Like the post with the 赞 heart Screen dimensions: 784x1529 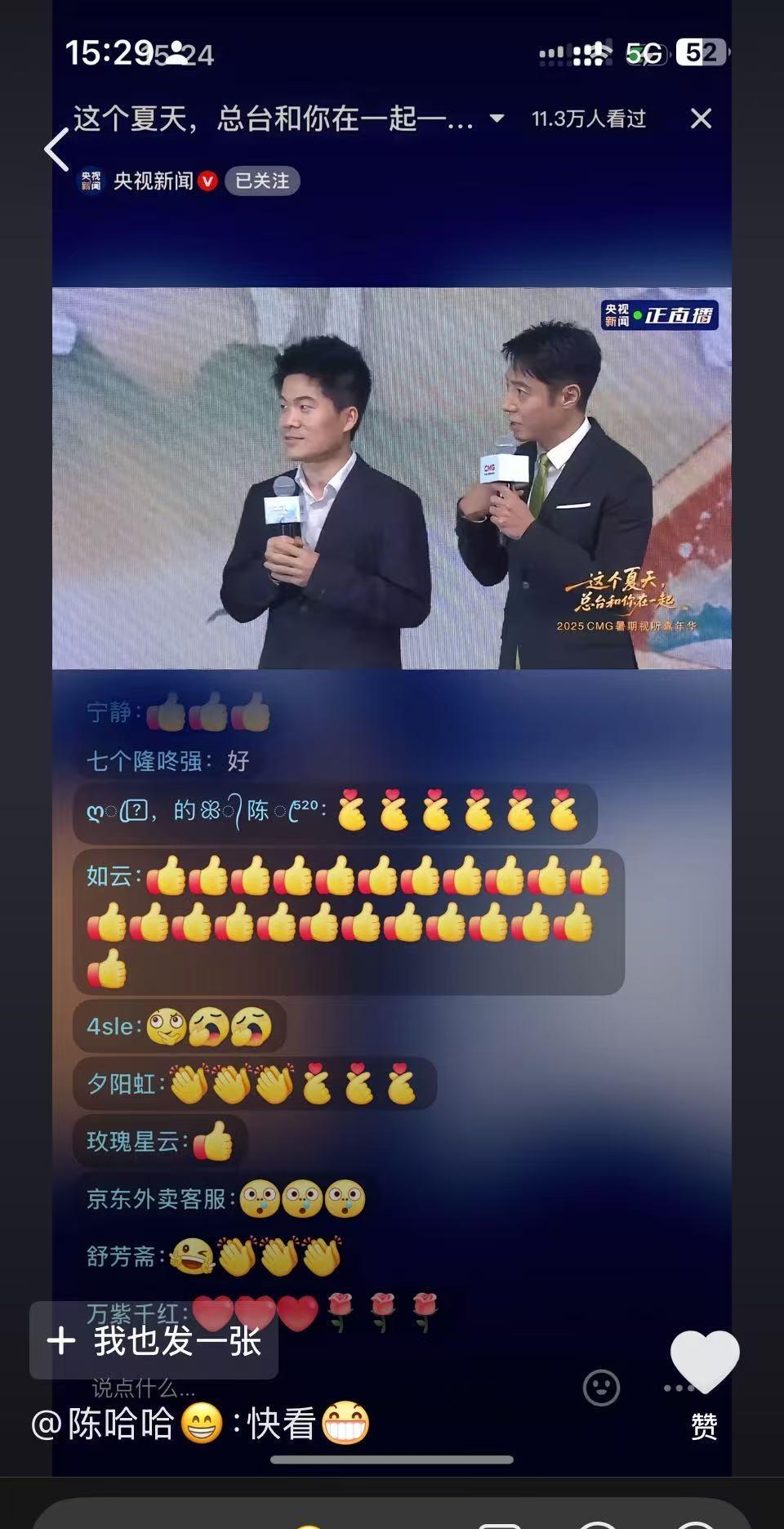[704, 1380]
